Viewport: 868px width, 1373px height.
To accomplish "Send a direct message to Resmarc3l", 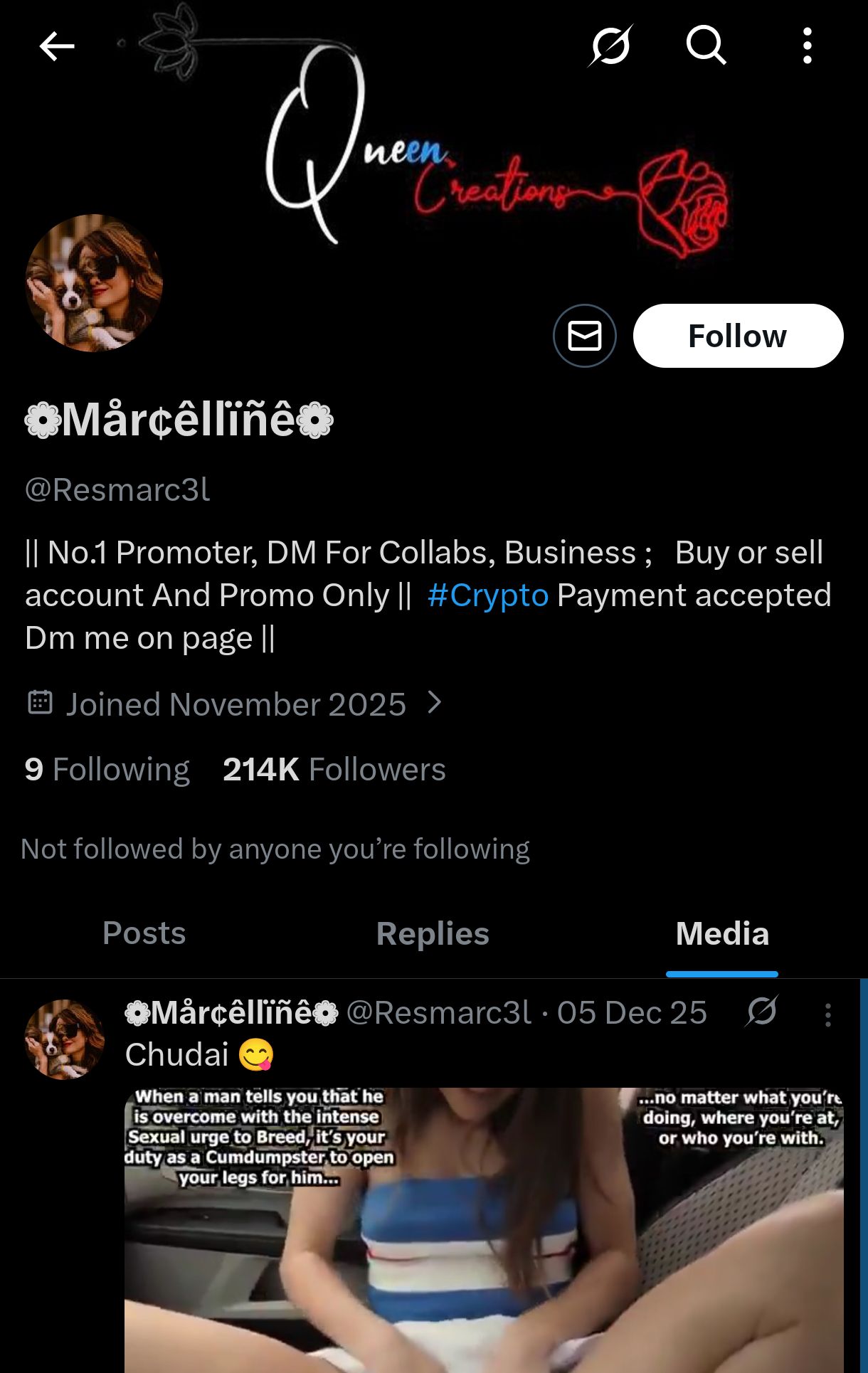I will click(x=585, y=336).
